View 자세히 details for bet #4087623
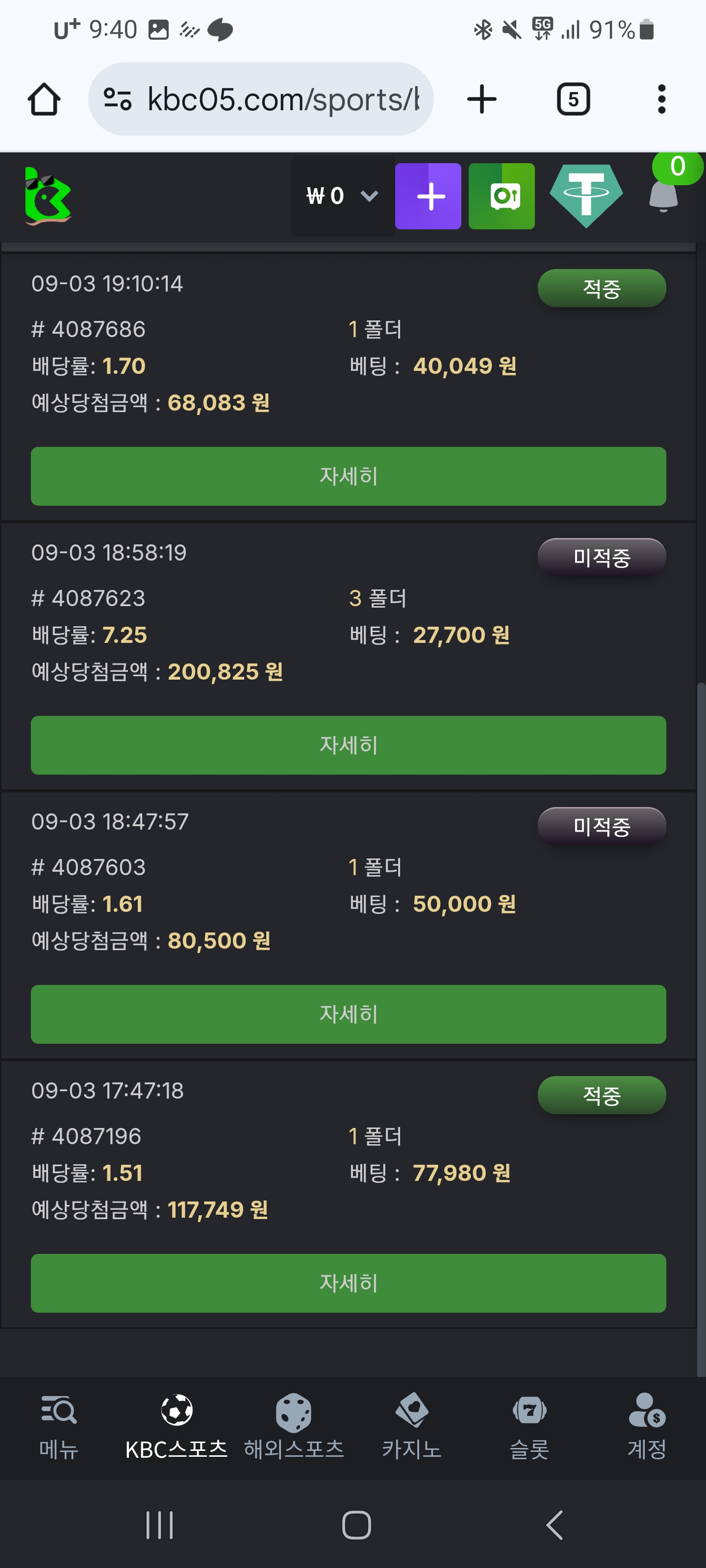The height and width of the screenshot is (1568, 706). (349, 745)
